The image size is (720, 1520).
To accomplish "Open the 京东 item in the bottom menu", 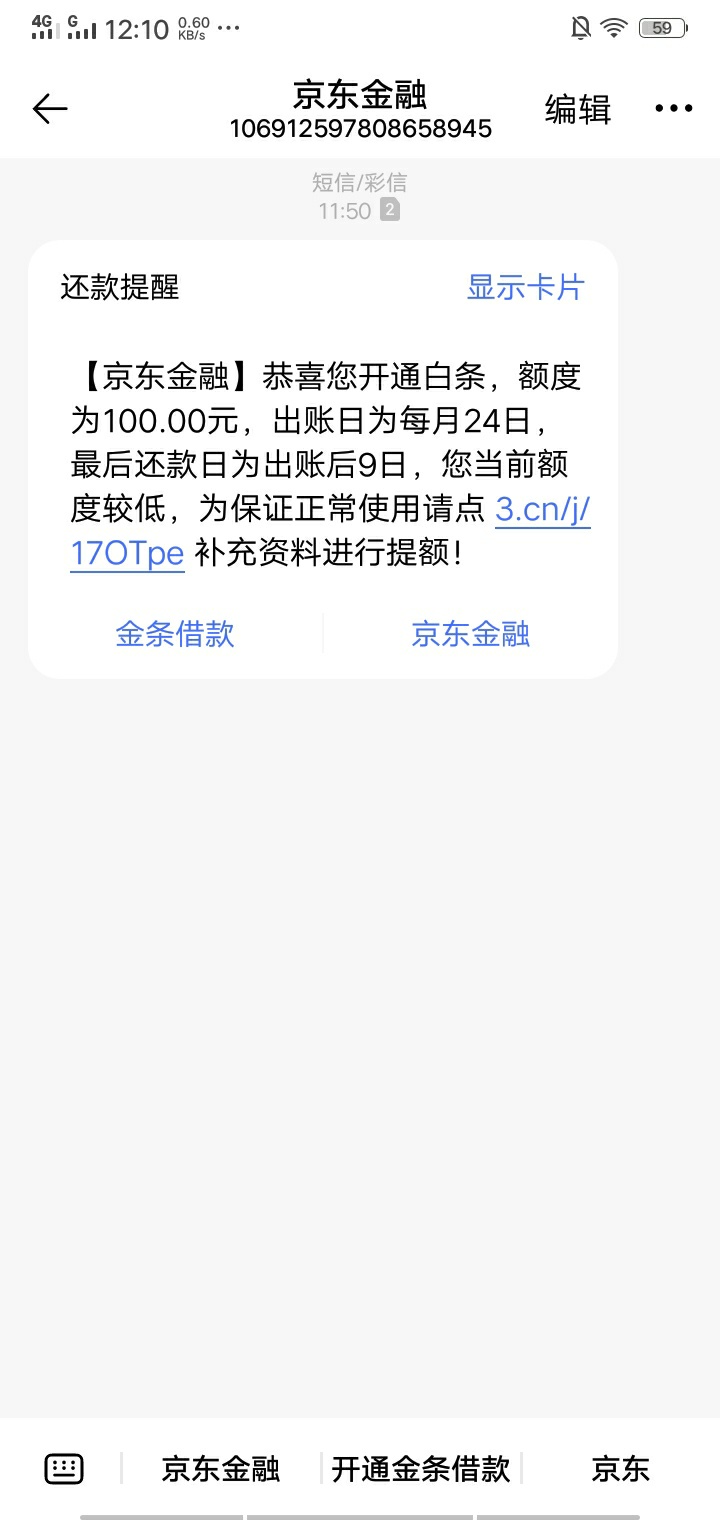I will click(x=620, y=1468).
